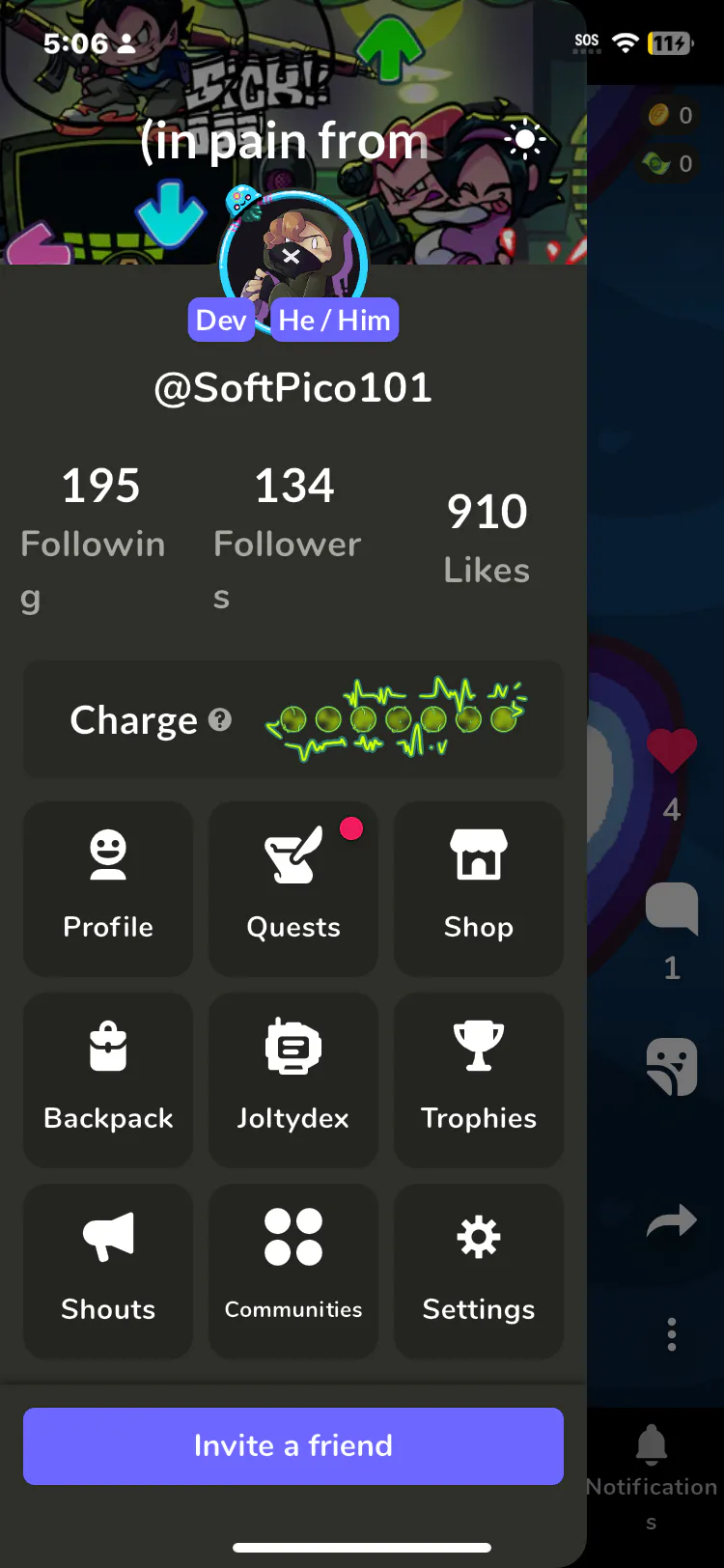
Task: Browse Communities
Action: (x=293, y=1270)
